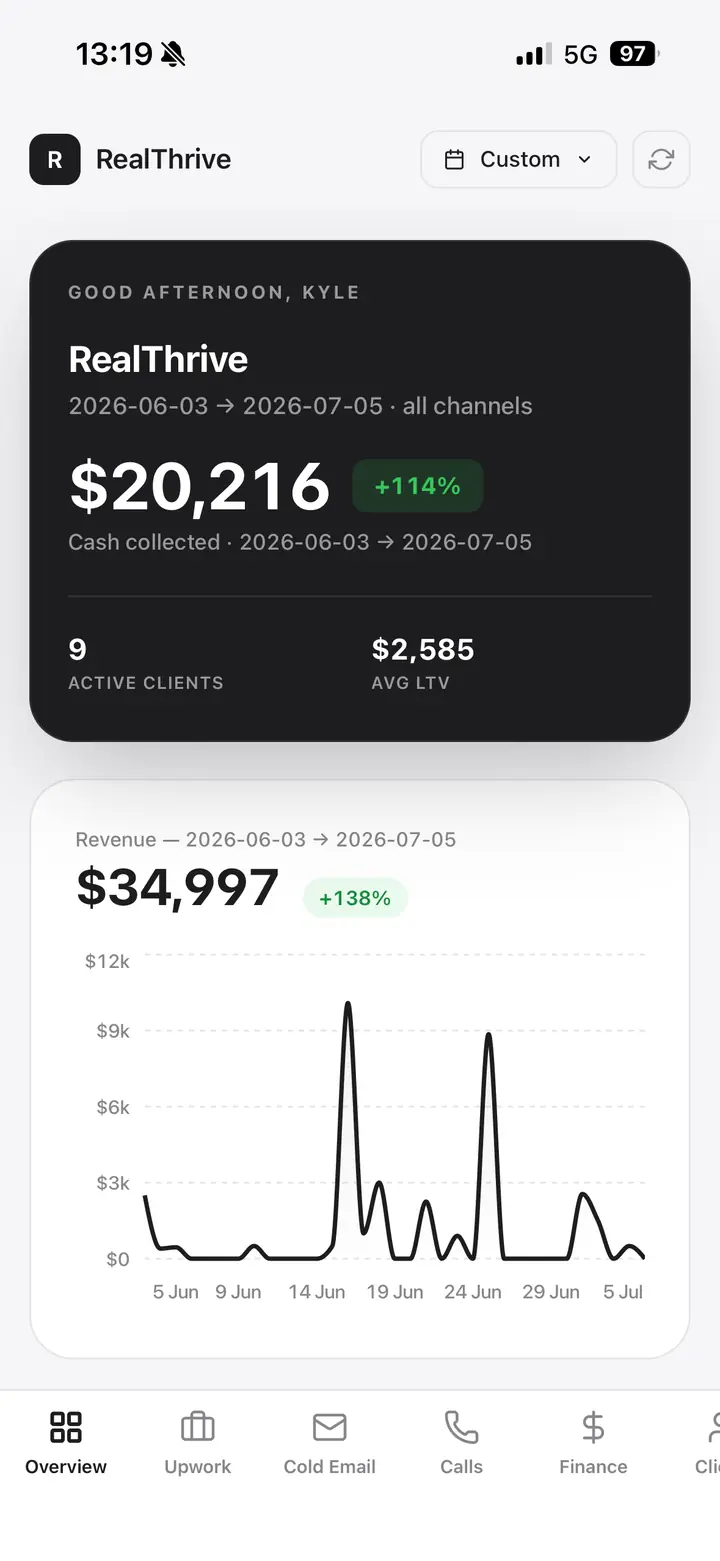Refresh the dashboard data
Screen dimensions: 720x1561
[x=661, y=159]
